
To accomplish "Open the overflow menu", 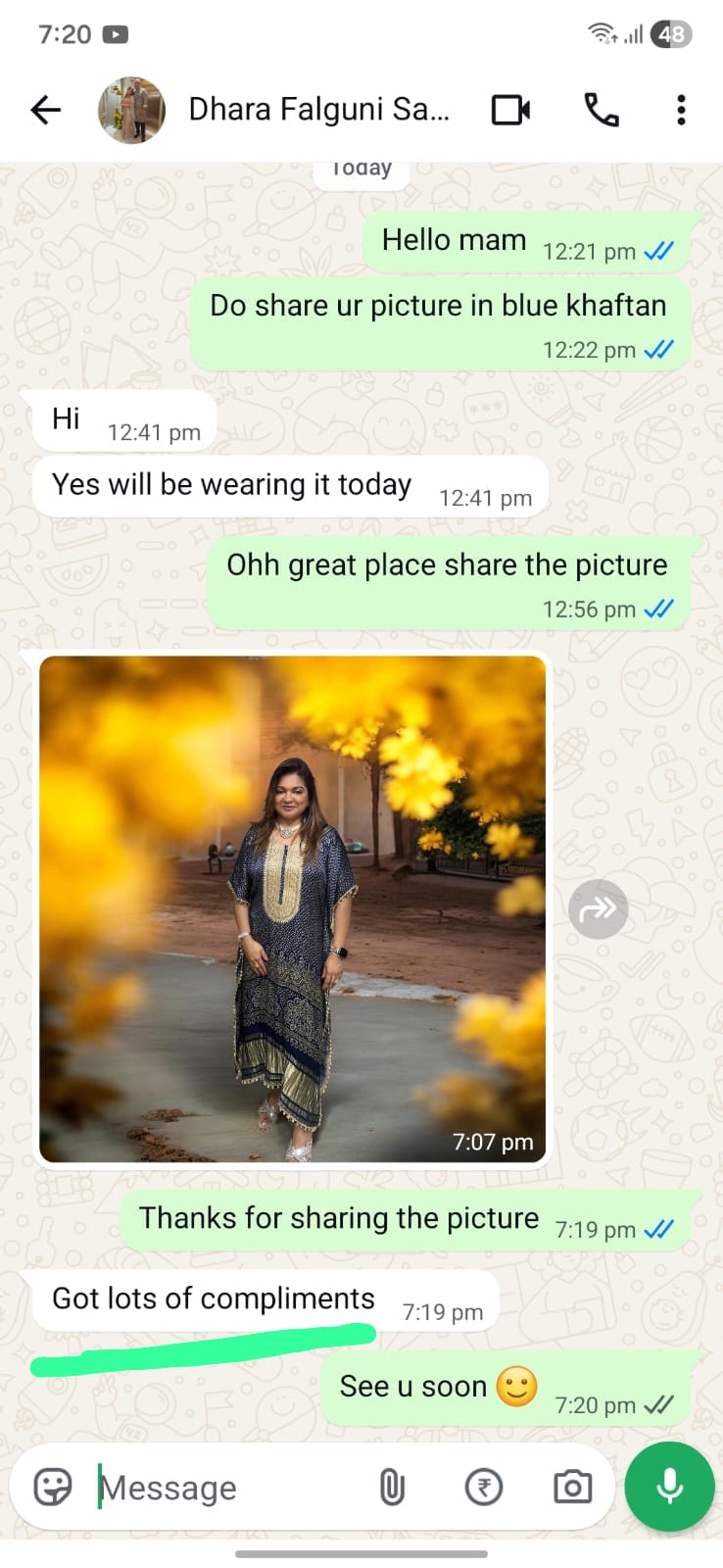I will 681,110.
